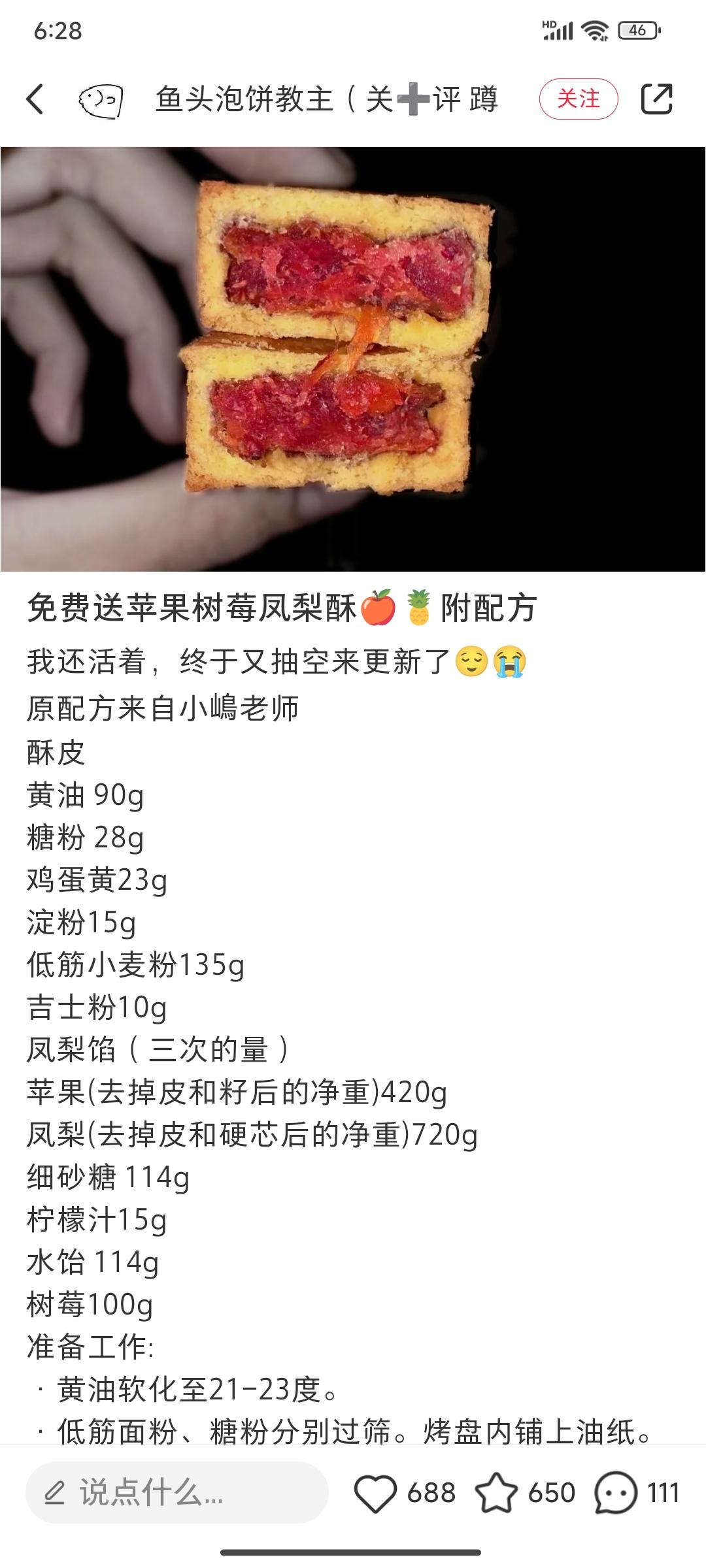Image resolution: width=706 pixels, height=1568 pixels.
Task: Open the author profile via the avatar
Action: pos(101,99)
